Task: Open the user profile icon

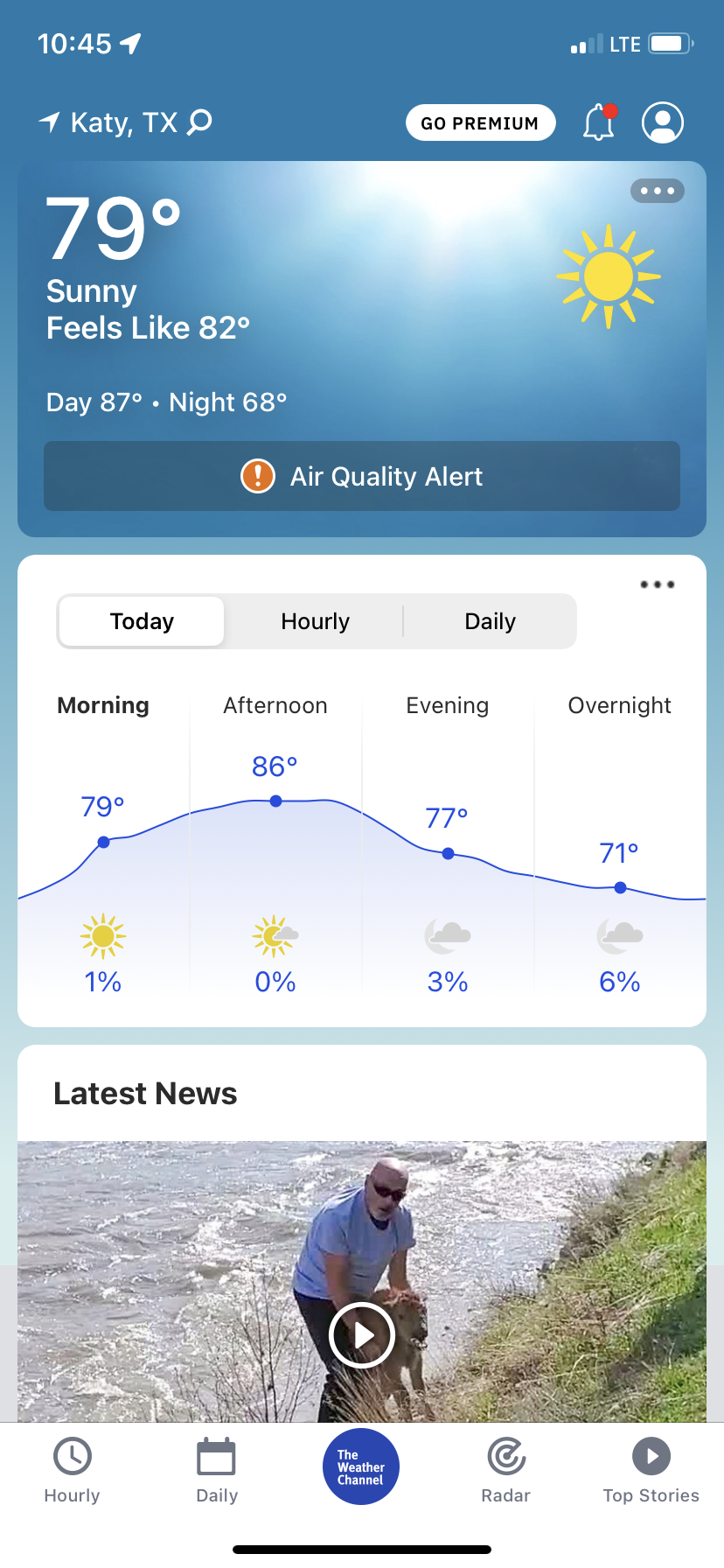Action: 663,122
